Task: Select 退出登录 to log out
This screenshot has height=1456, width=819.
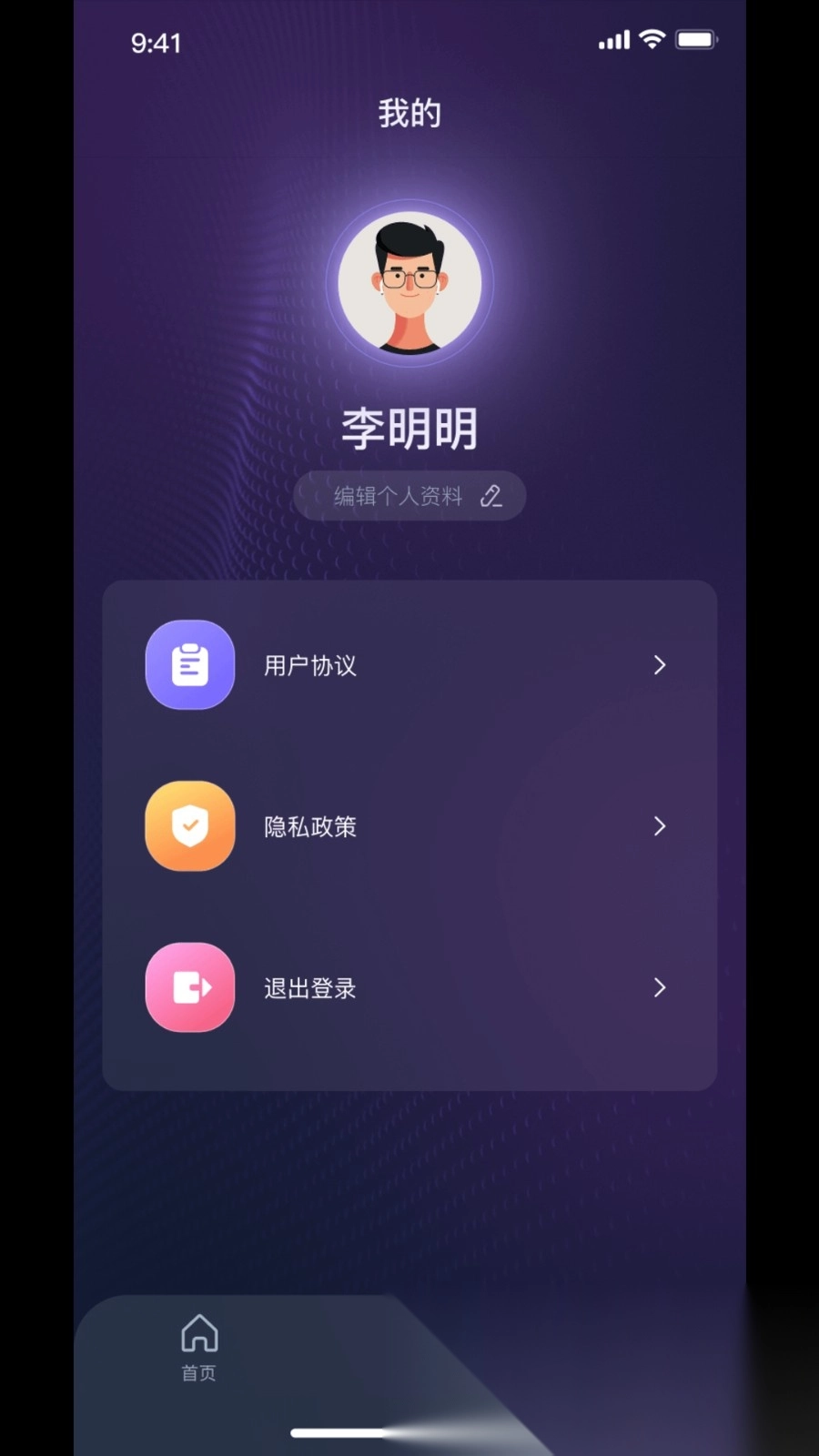Action: 409,987
